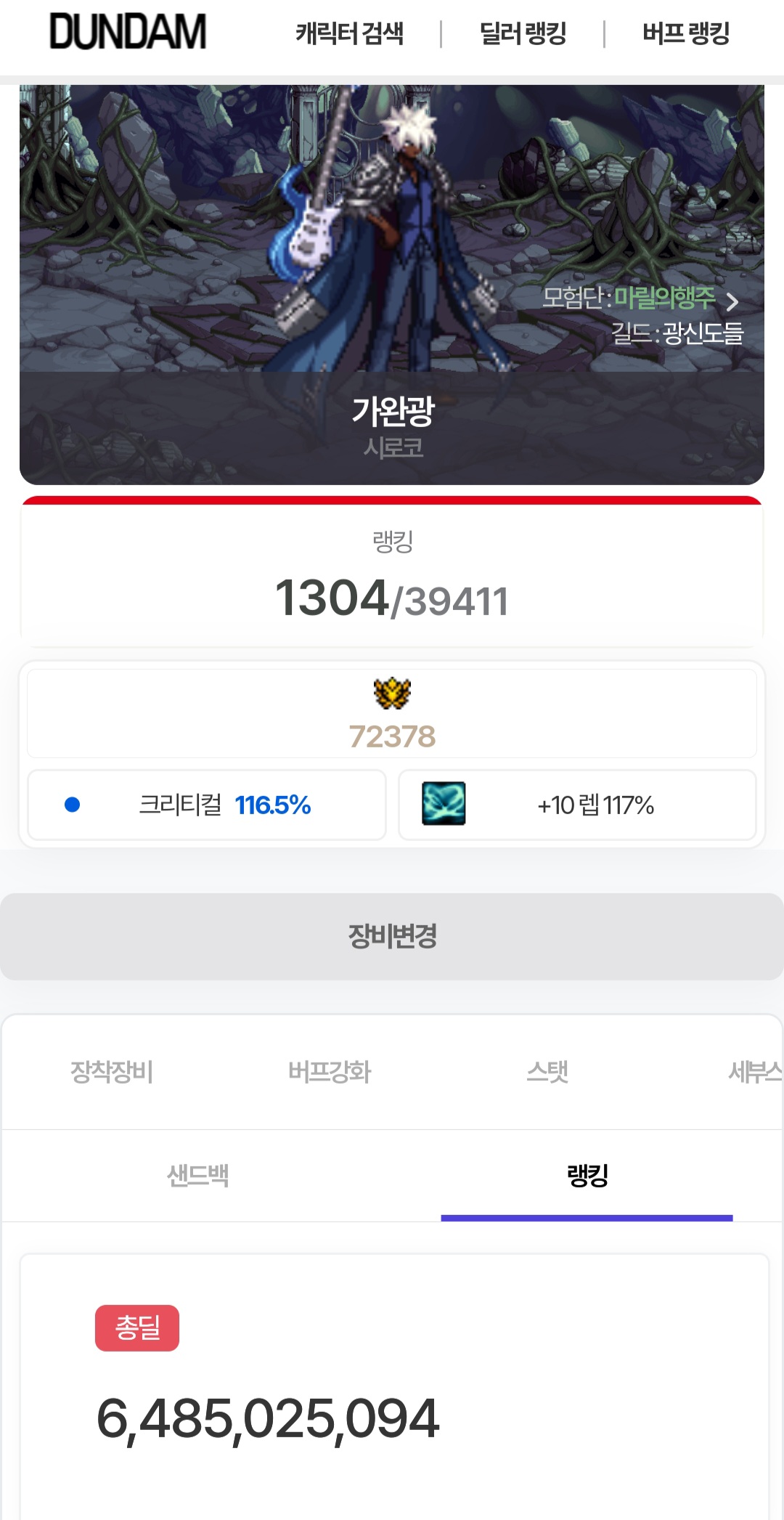Tap the 장비변경 button
Viewport: 784px width, 1520px height.
[x=392, y=936]
